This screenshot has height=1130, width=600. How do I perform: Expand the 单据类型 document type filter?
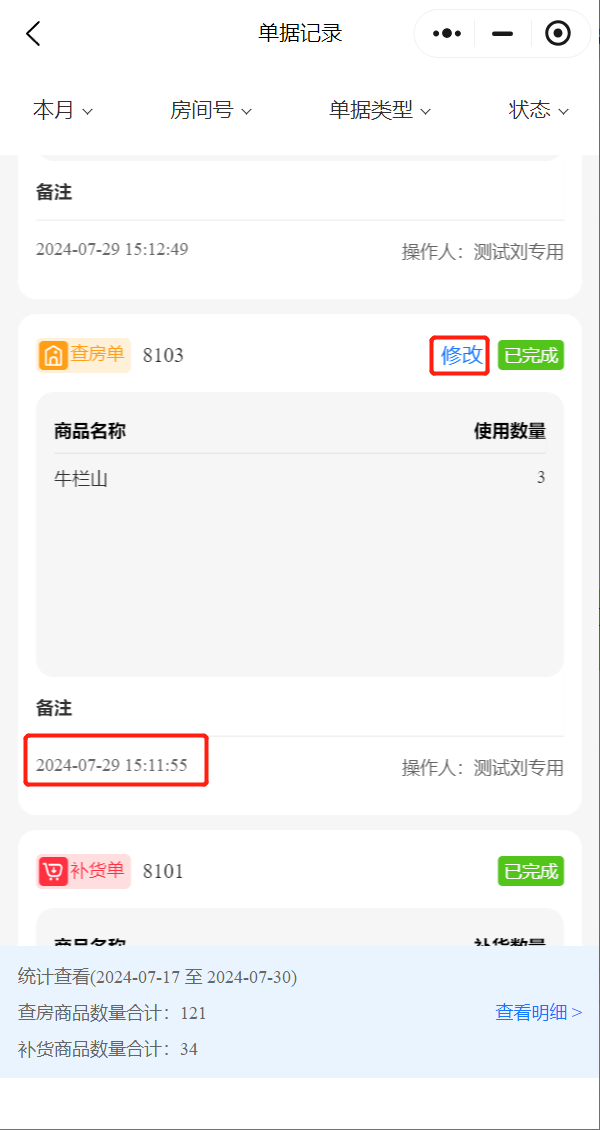[x=380, y=110]
